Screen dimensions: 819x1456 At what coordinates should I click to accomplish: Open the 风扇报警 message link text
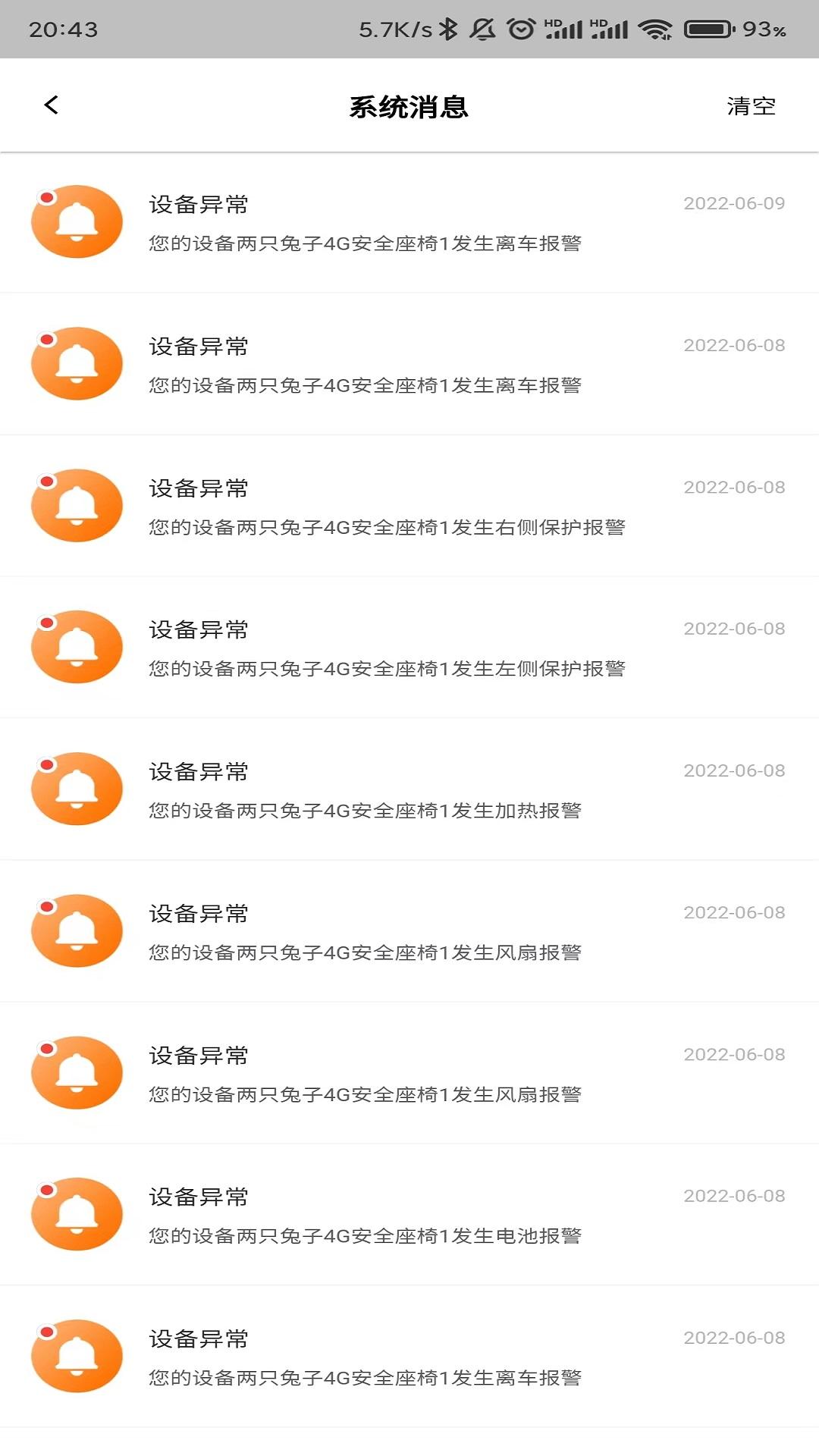coord(368,951)
